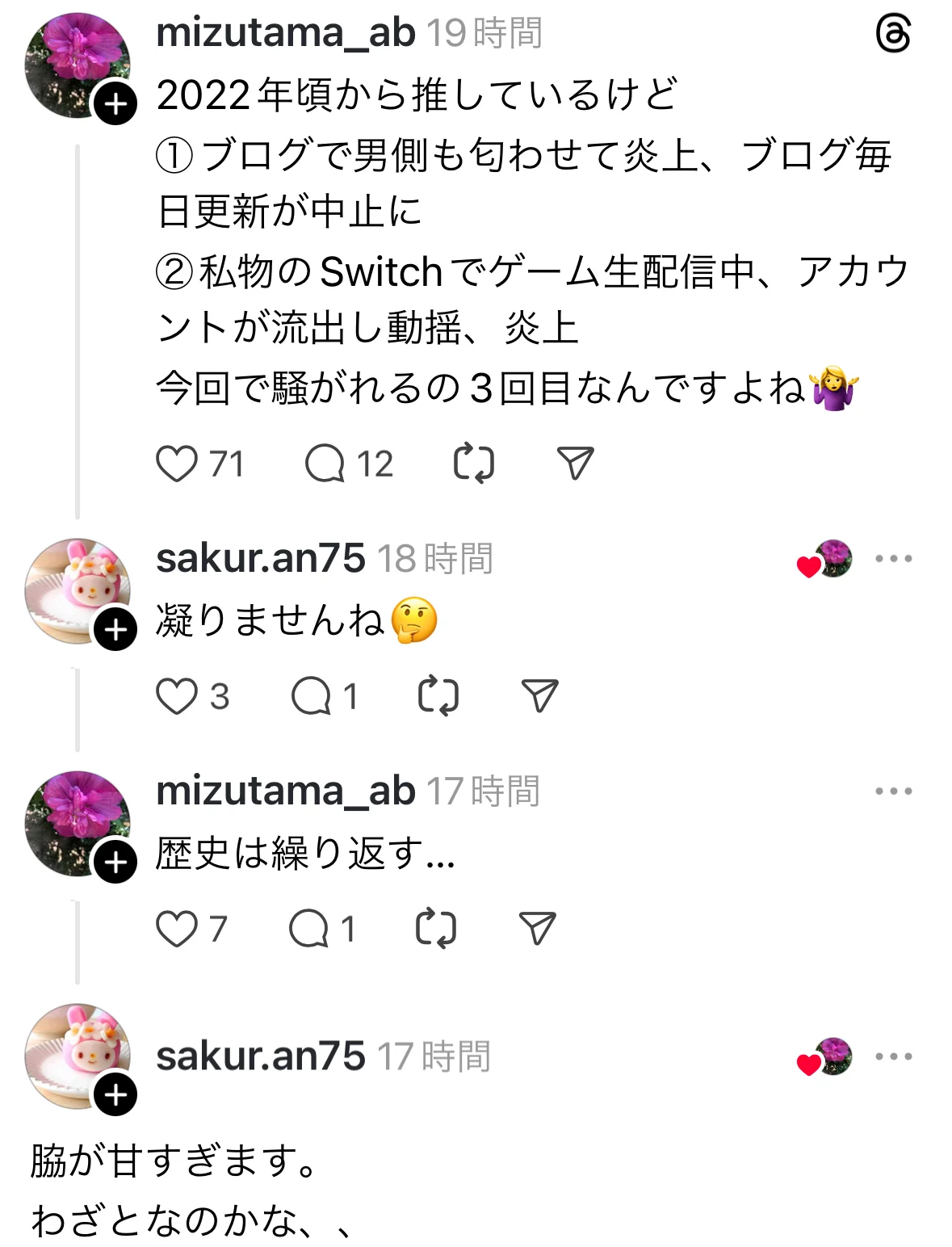The width and height of the screenshot is (952, 1247).
Task: Repost mizutama_ab's 2022年頃 post
Action: click(474, 464)
